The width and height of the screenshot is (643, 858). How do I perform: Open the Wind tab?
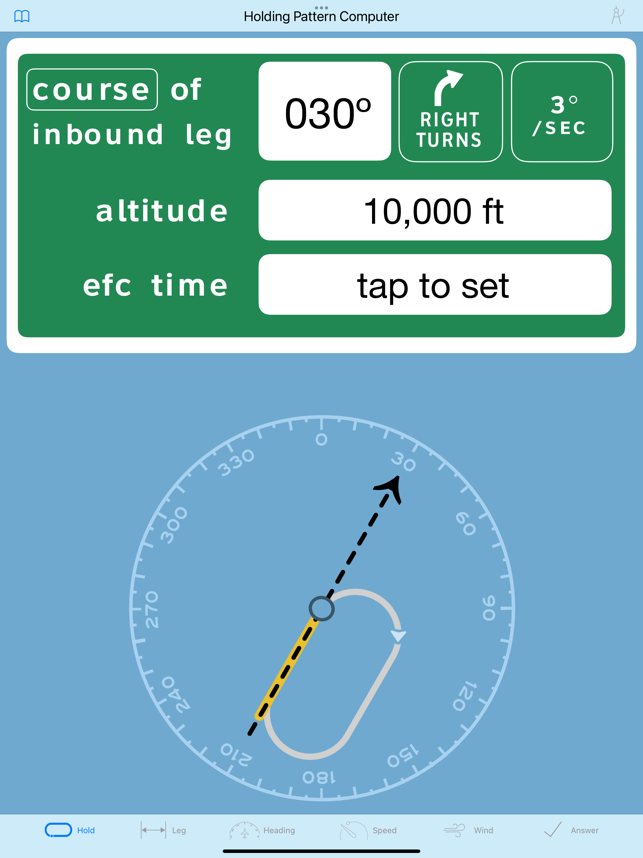pyautogui.click(x=468, y=830)
